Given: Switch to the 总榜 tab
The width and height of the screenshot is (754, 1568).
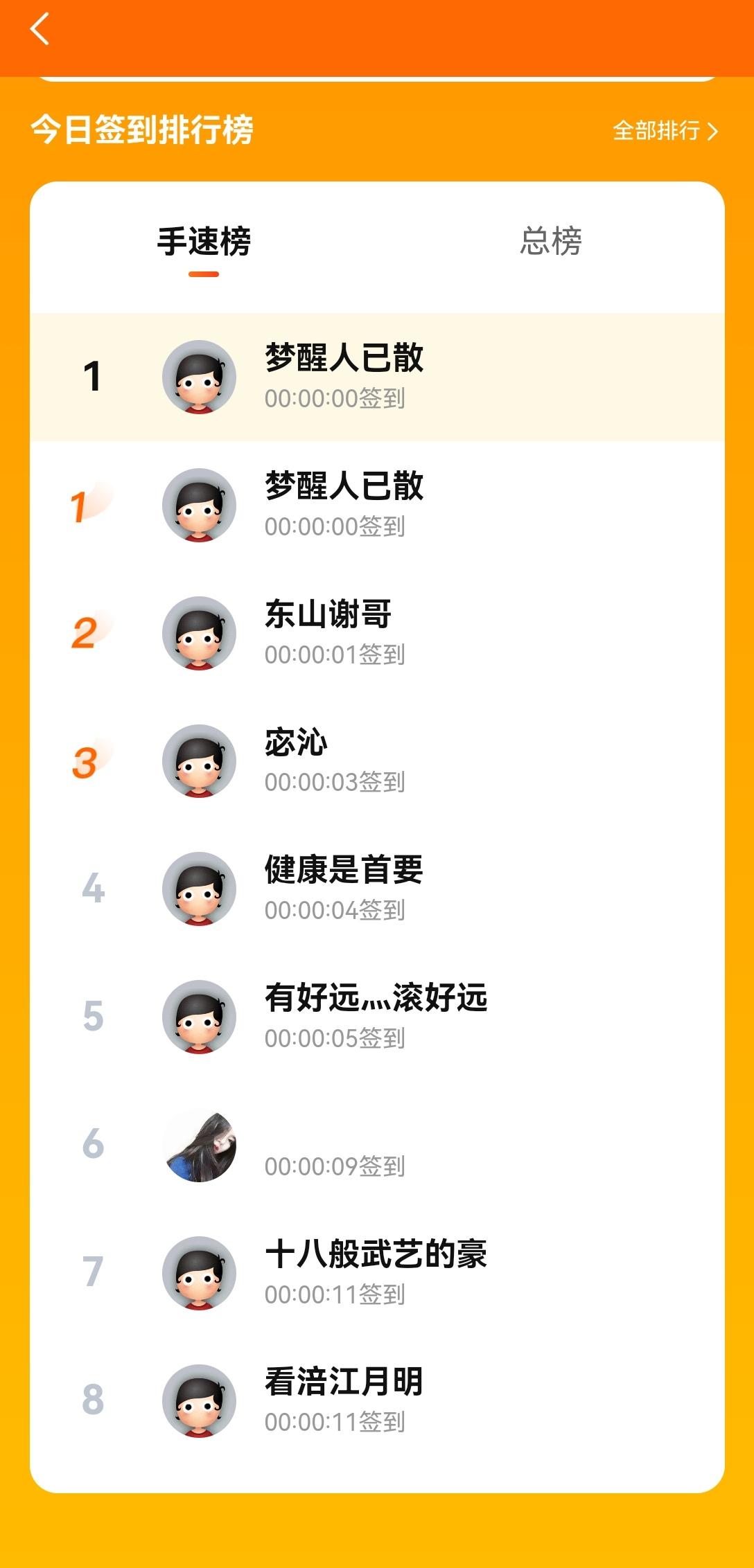Looking at the screenshot, I should click(551, 242).
